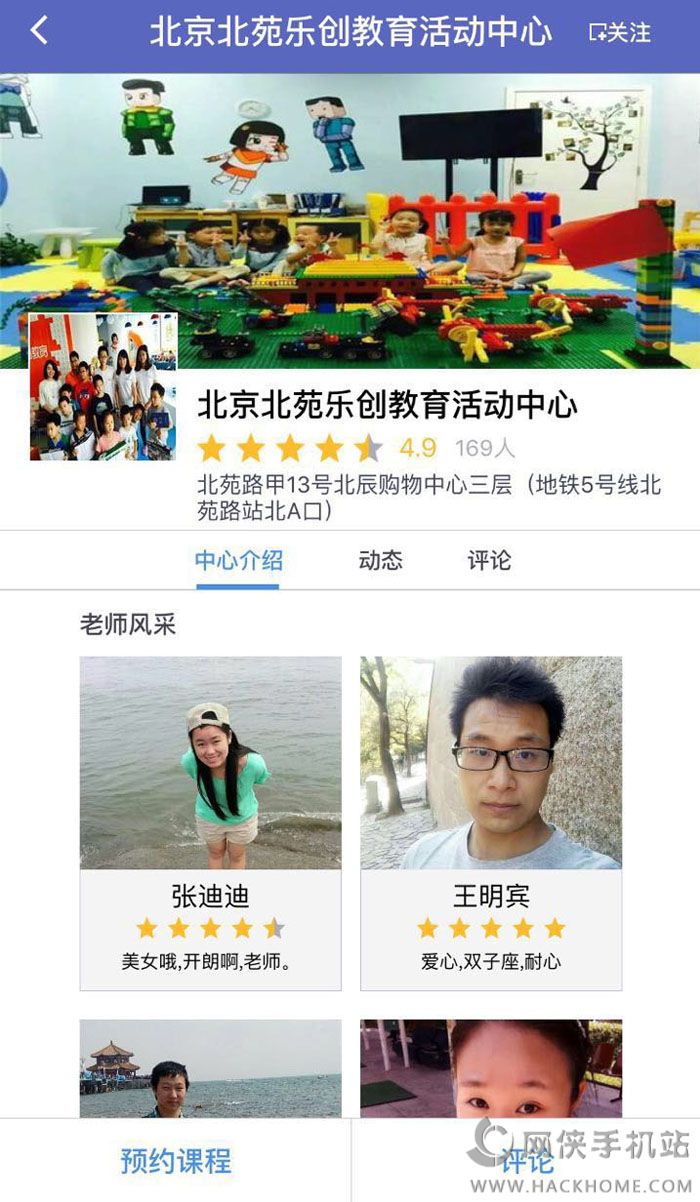
Task: Write a review via bottom 评论 button
Action: coord(526,1160)
